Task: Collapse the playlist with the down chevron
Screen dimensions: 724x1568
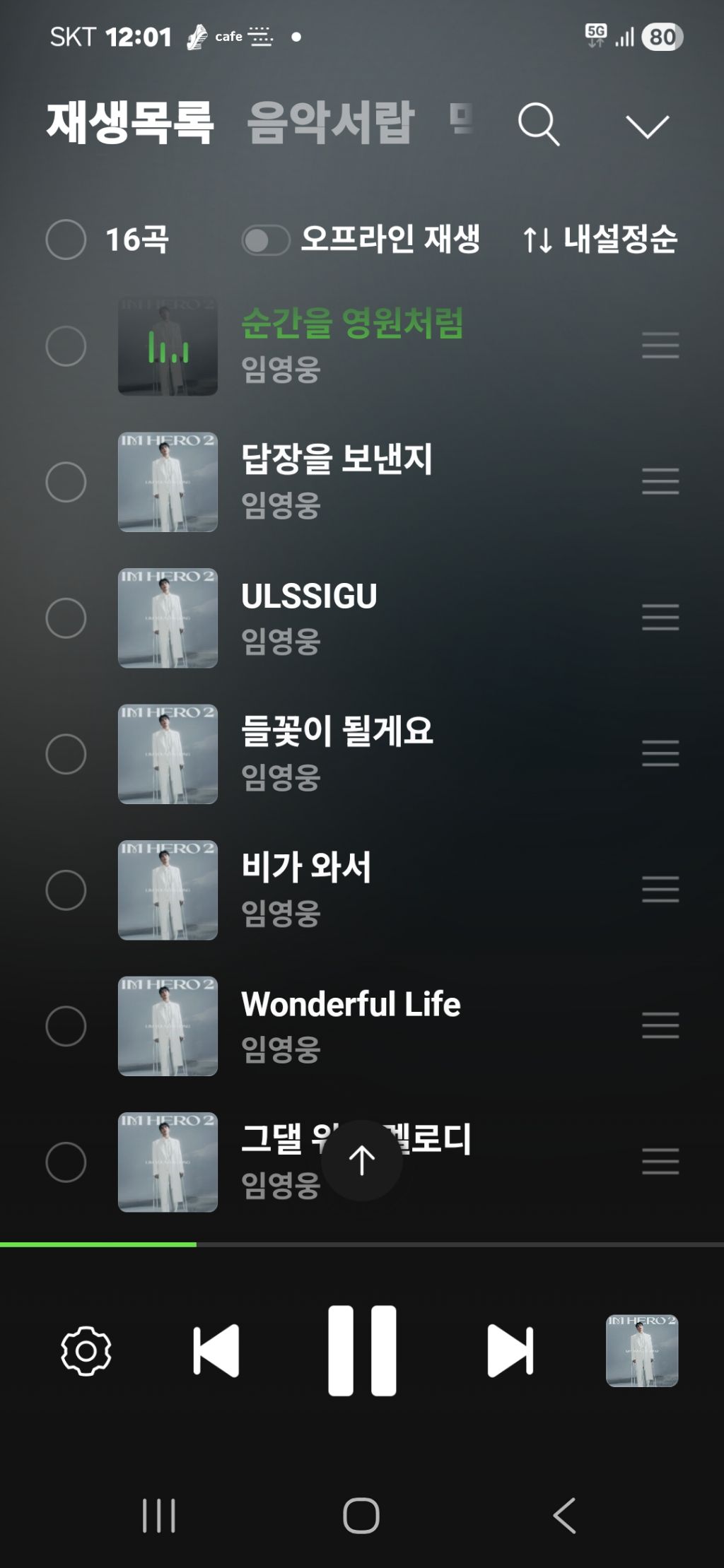Action: point(647,126)
